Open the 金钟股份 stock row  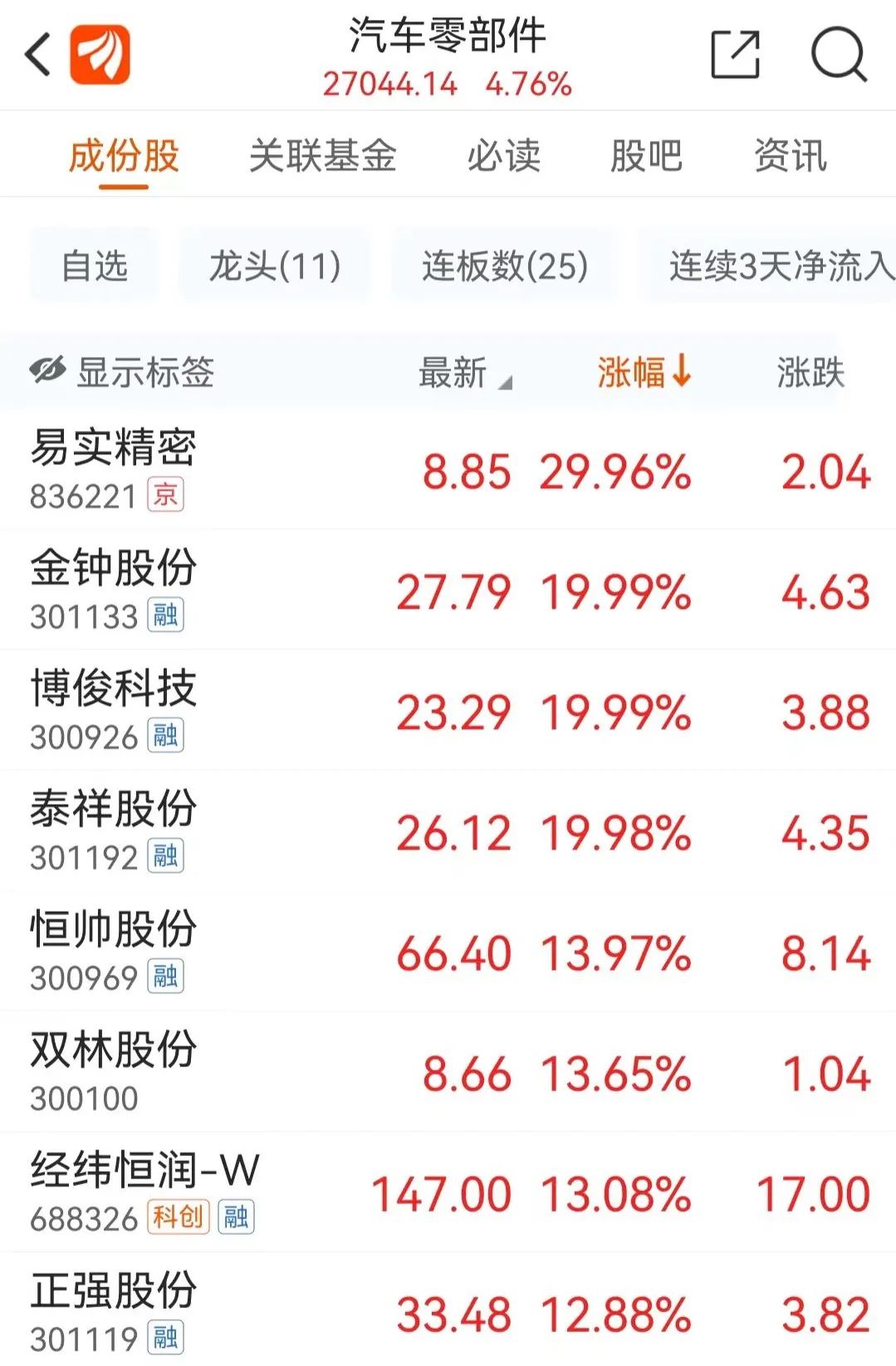[448, 590]
